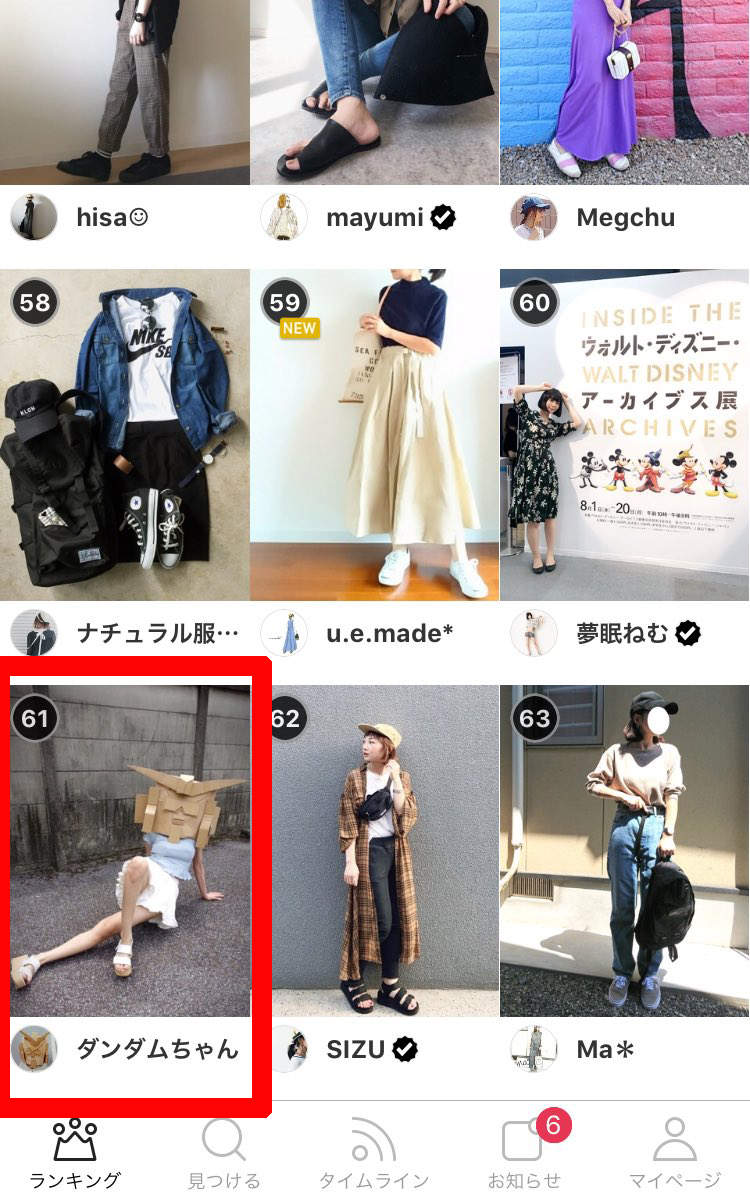The image size is (750, 1198).
Task: Go to the タイムライン tab
Action: point(374,1154)
